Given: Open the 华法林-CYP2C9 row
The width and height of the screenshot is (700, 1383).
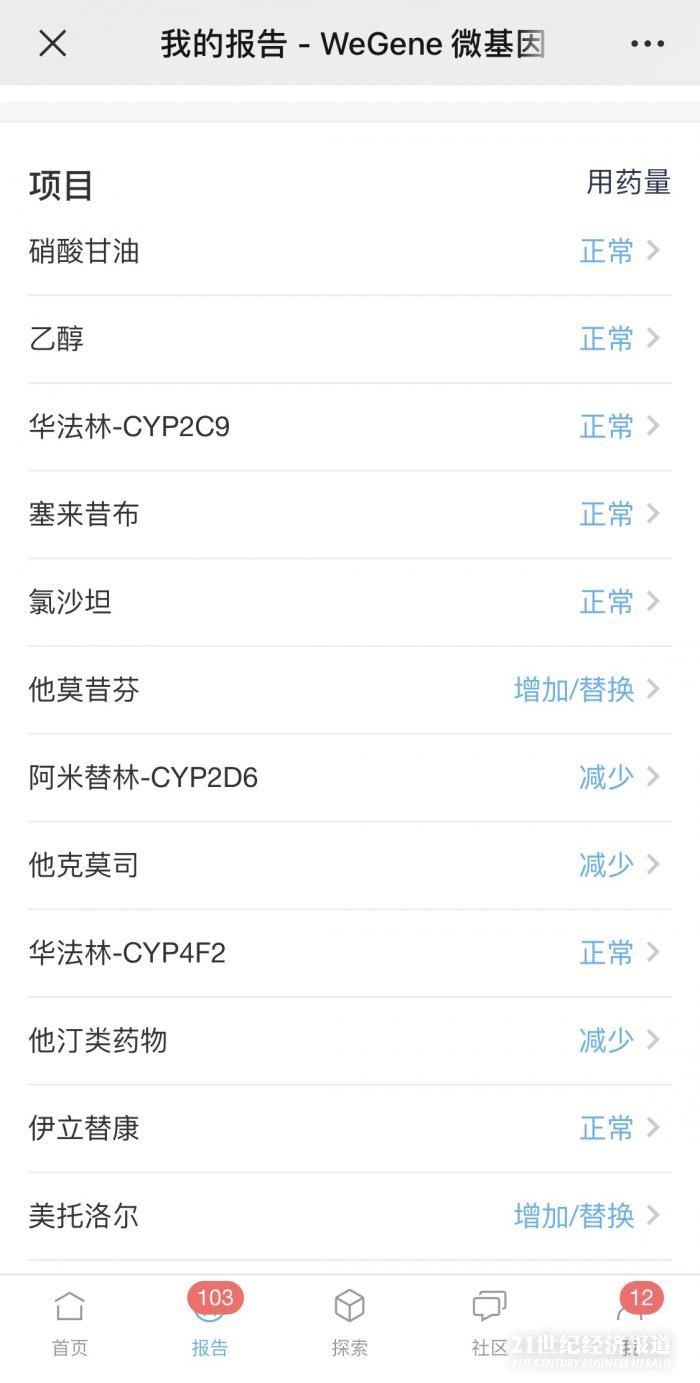Looking at the screenshot, I should (x=349, y=427).
